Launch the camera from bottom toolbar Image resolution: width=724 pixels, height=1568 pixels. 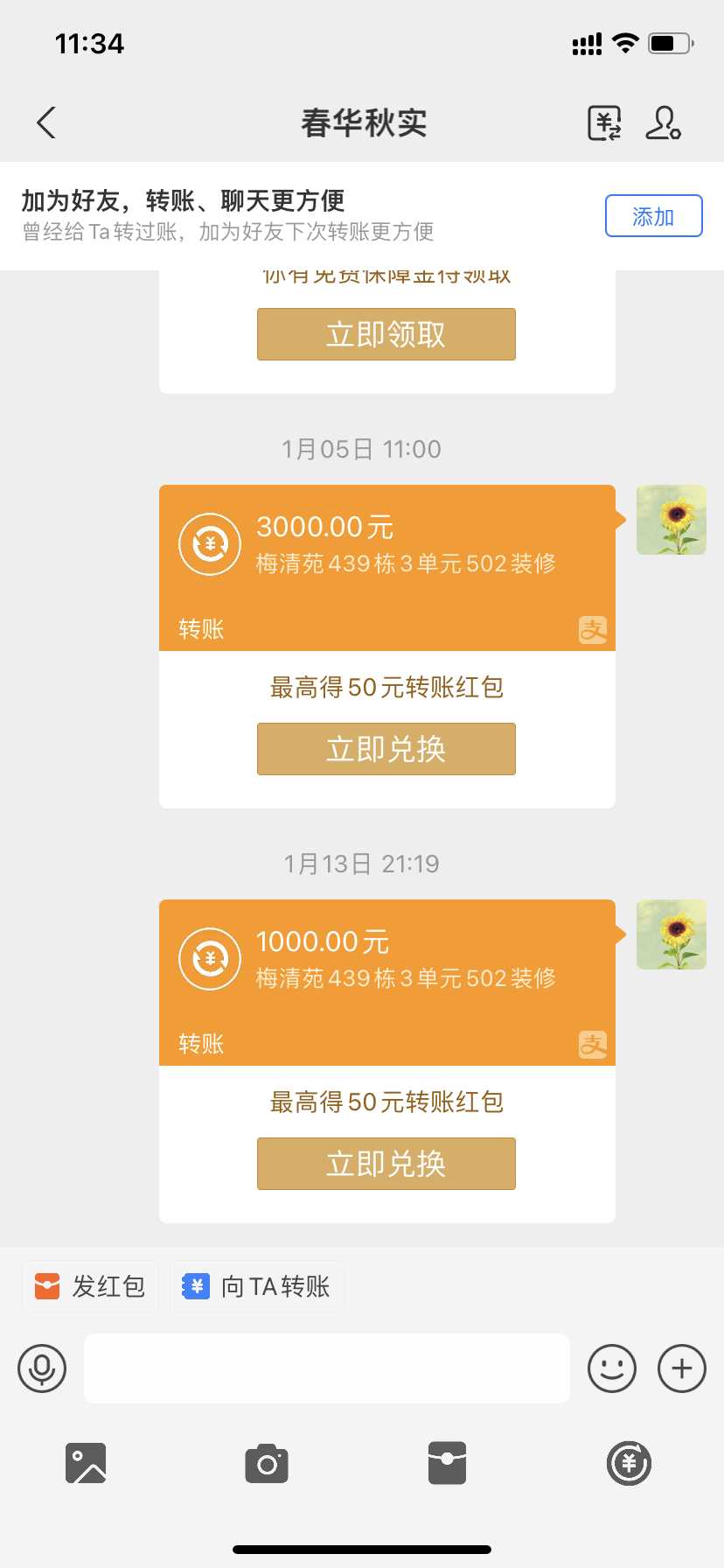coord(267,1463)
